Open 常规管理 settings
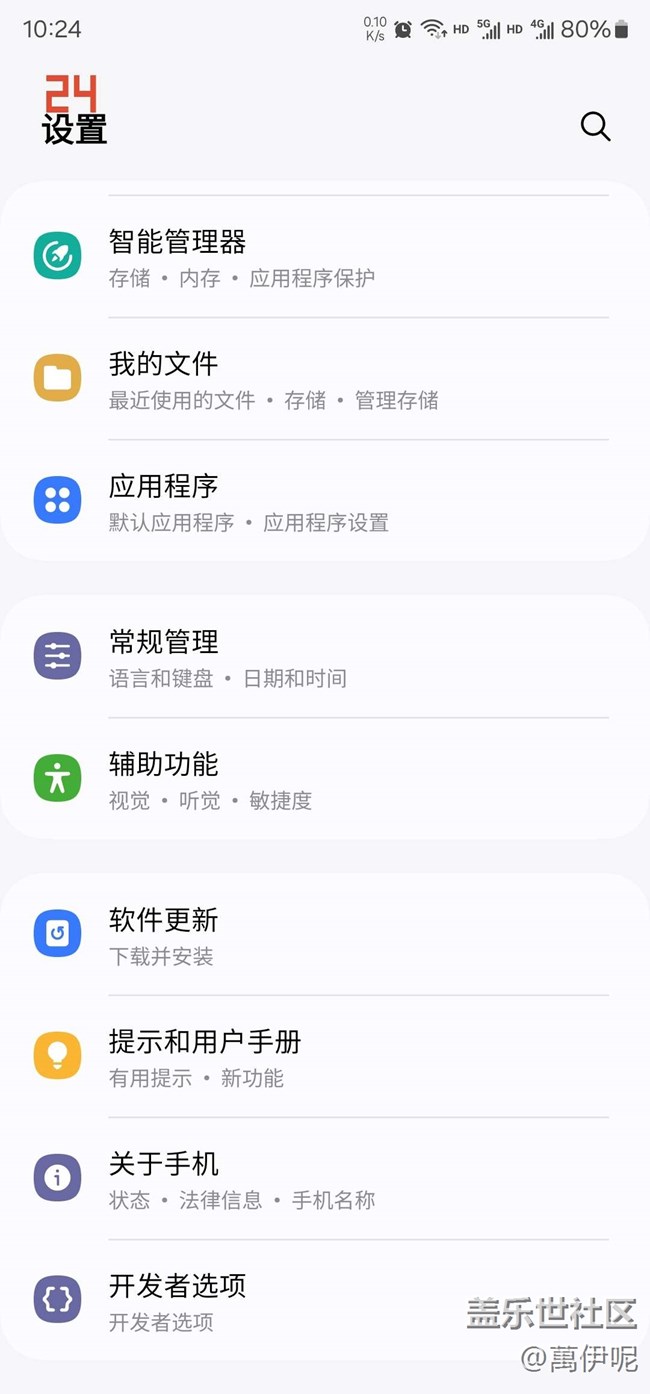The height and width of the screenshot is (1394, 650). tap(324, 657)
